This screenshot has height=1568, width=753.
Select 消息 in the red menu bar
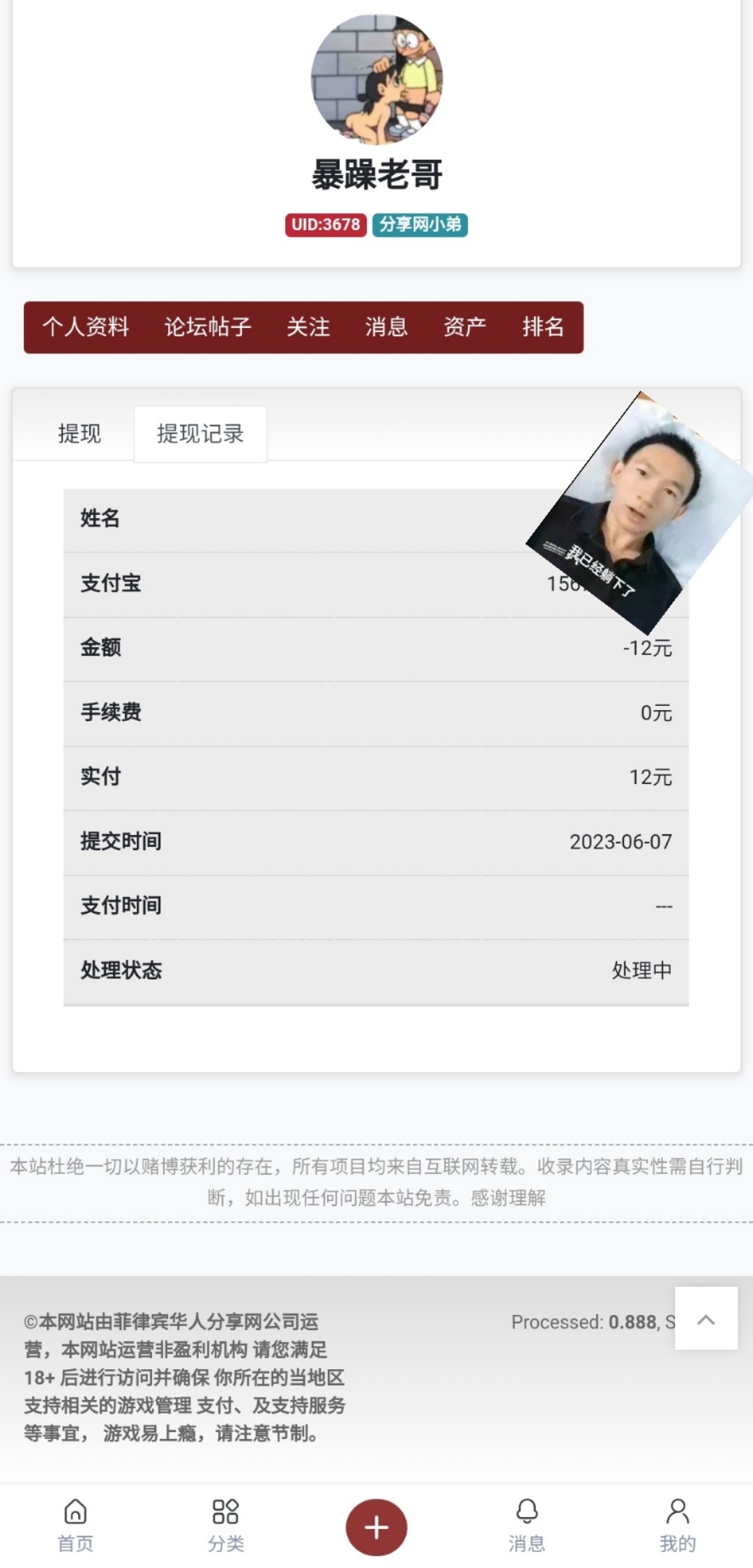(x=386, y=326)
